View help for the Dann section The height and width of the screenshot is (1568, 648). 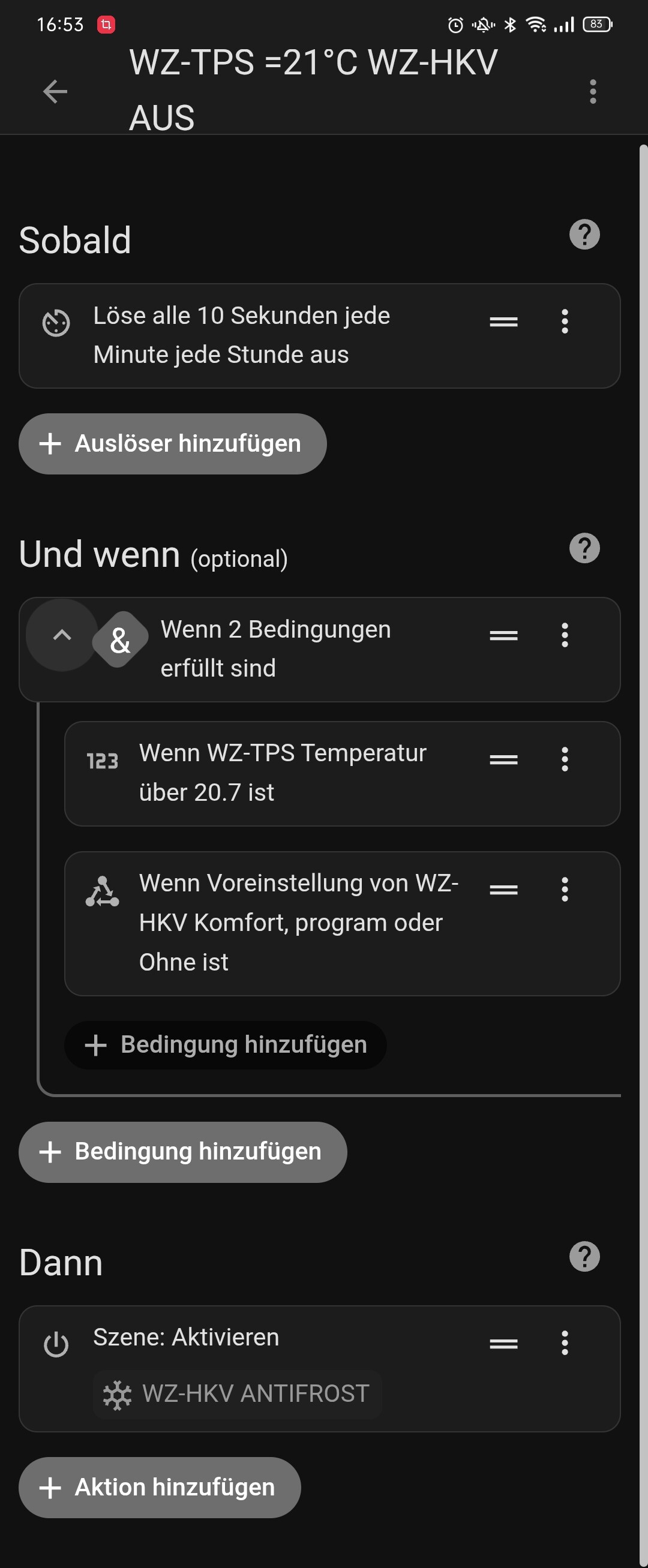[584, 1257]
